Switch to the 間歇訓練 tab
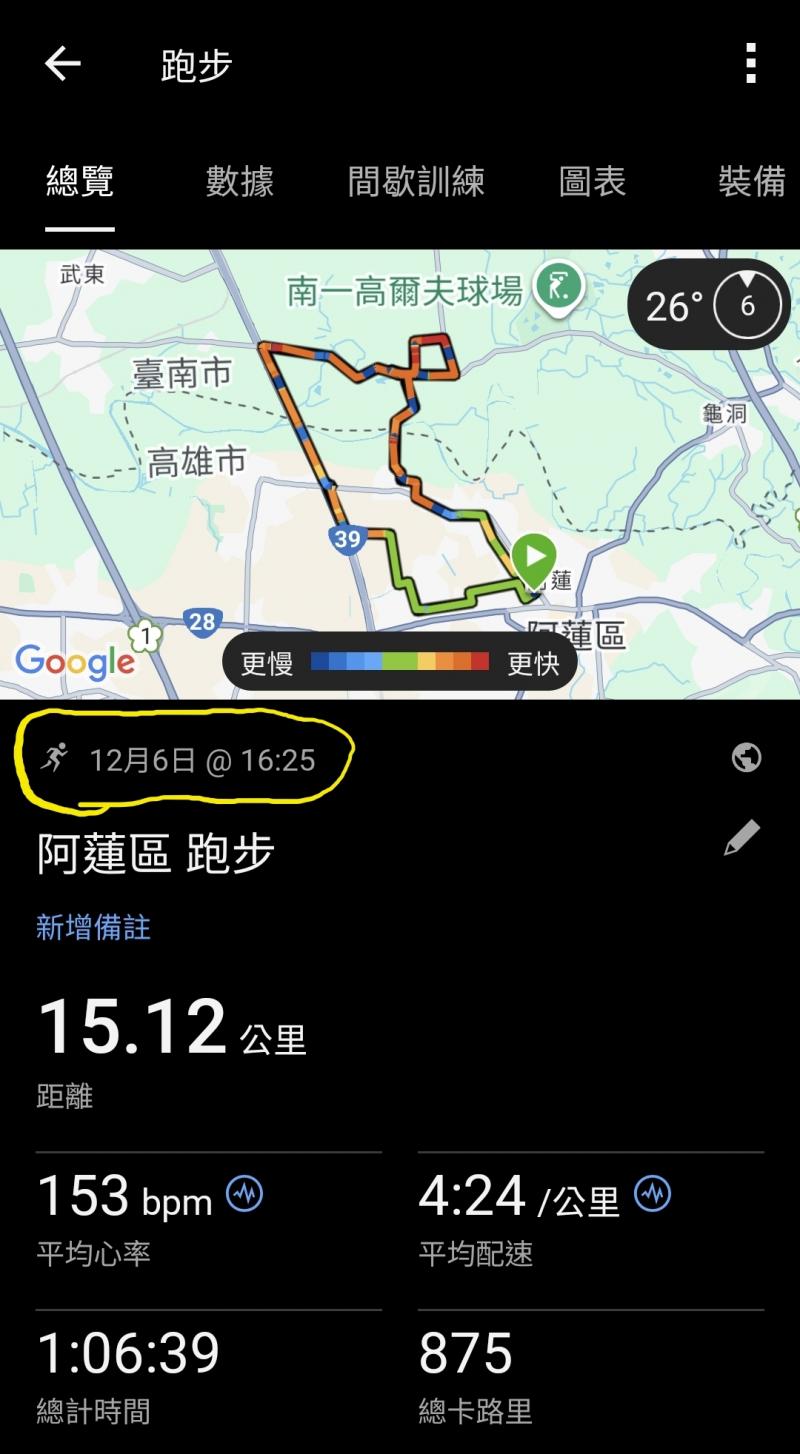 coord(416,182)
